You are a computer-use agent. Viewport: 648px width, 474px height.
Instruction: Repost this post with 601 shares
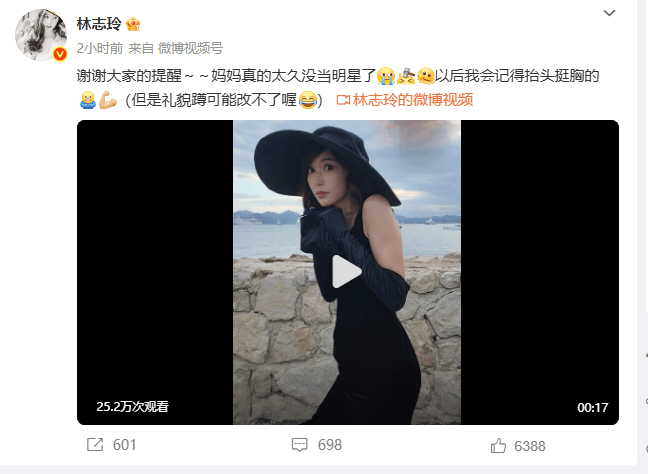click(x=111, y=445)
